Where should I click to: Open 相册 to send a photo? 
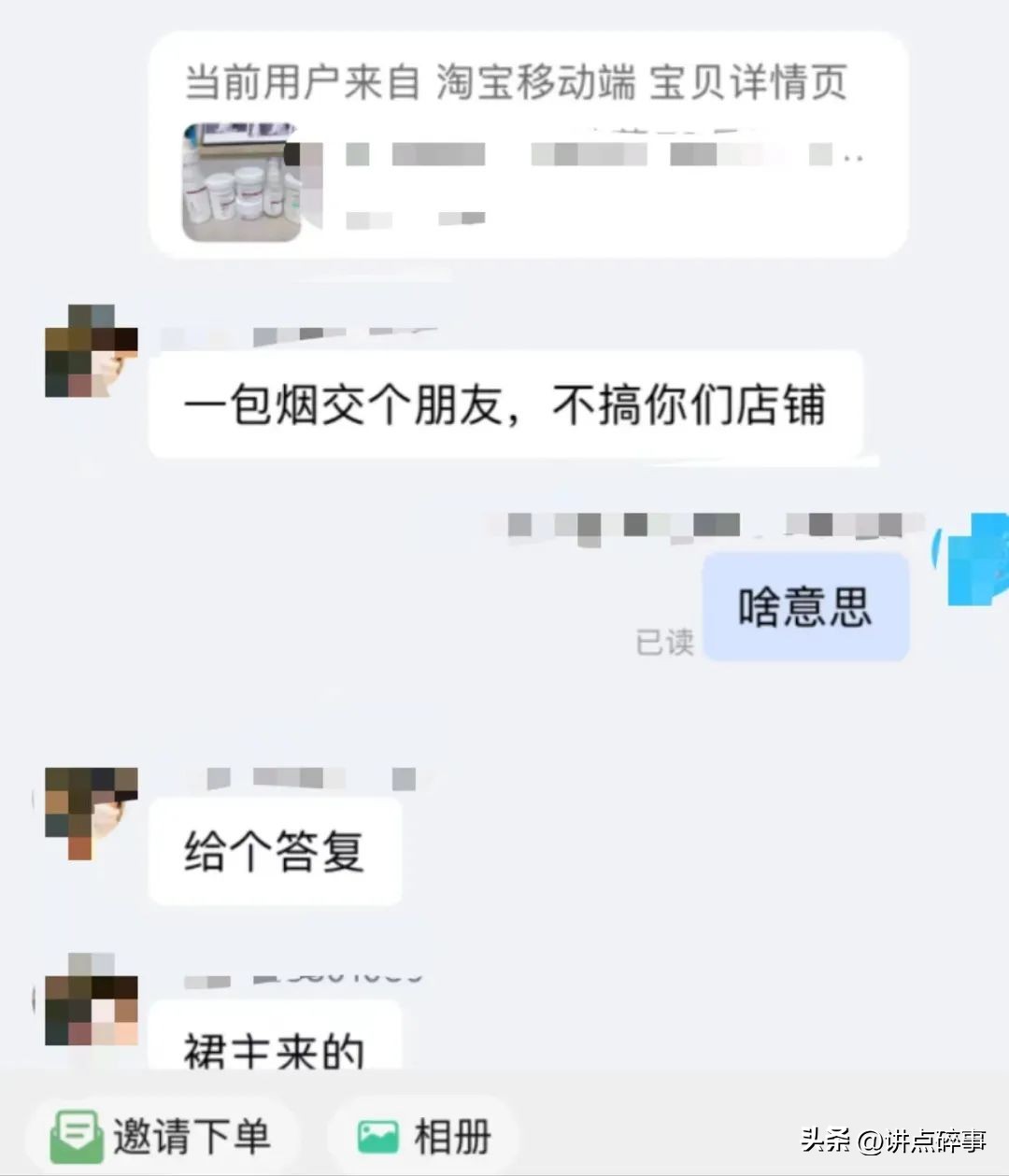pos(425,1137)
